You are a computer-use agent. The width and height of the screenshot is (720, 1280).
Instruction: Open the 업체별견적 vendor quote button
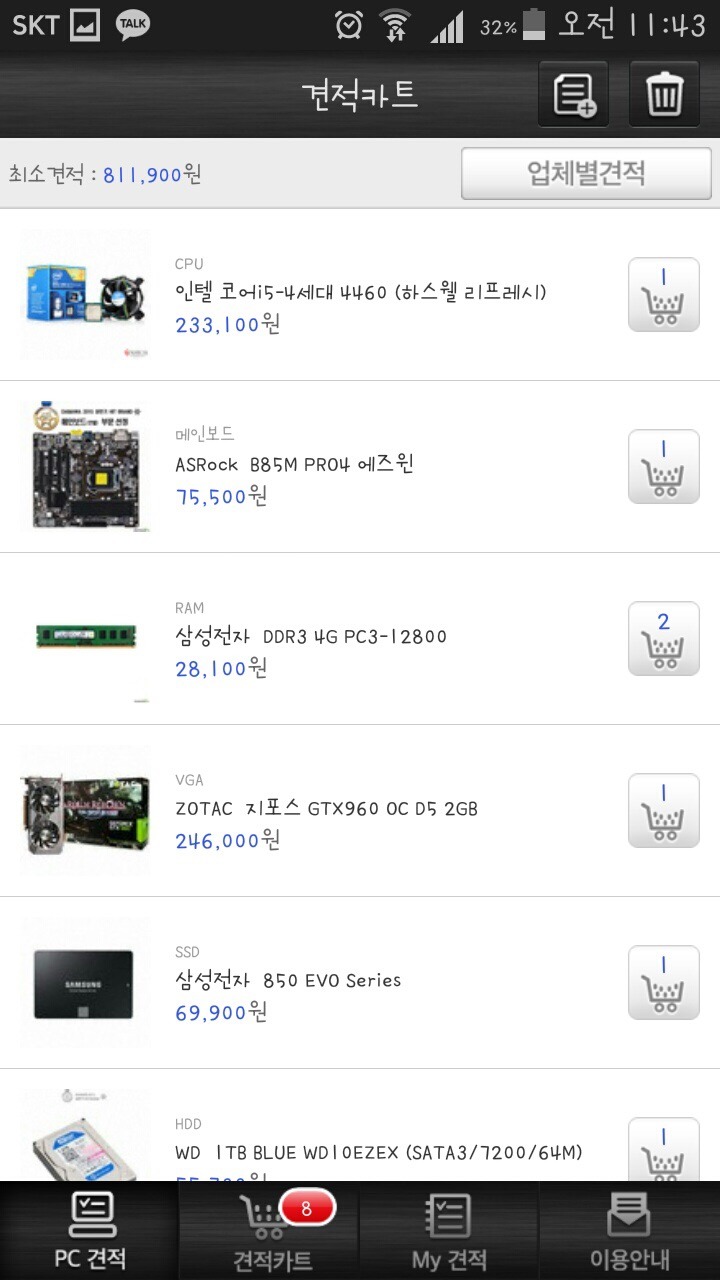tap(586, 174)
